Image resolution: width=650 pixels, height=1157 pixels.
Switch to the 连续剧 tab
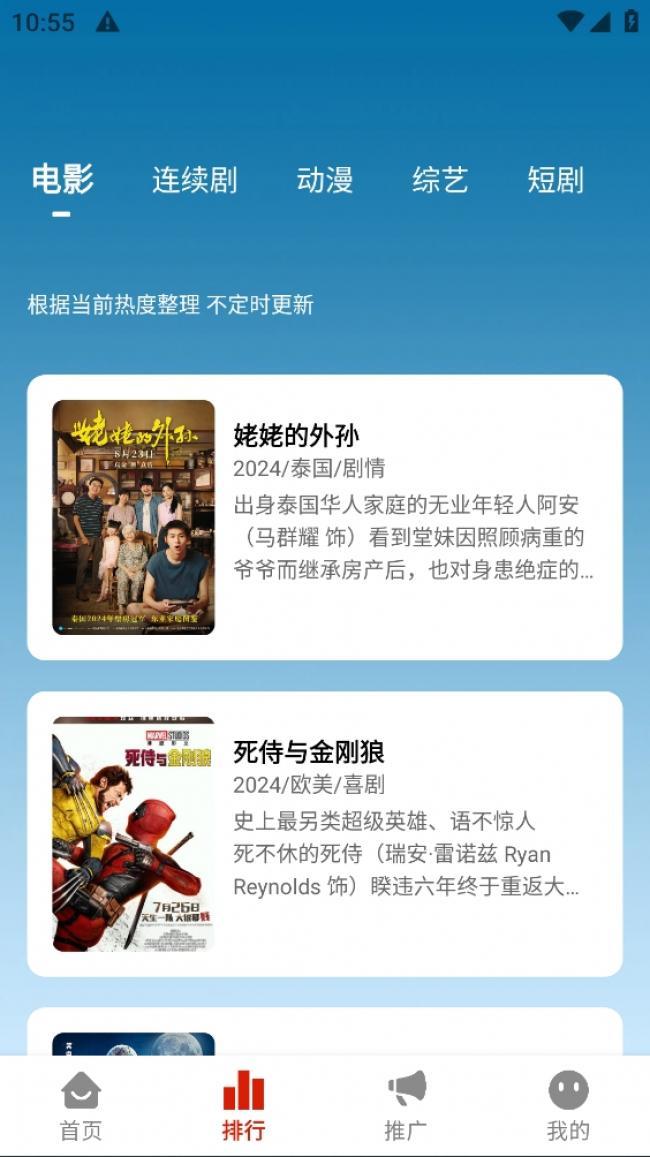point(195,180)
